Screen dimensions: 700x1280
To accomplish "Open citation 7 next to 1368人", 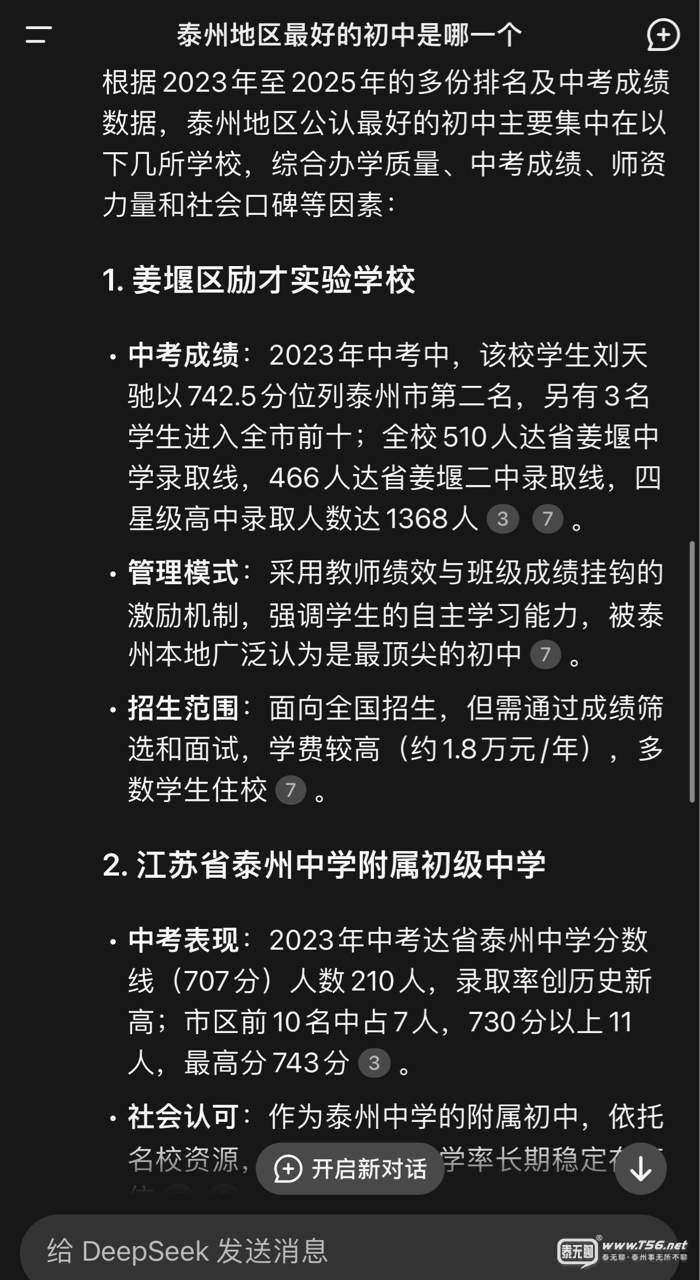I will click(x=547, y=519).
